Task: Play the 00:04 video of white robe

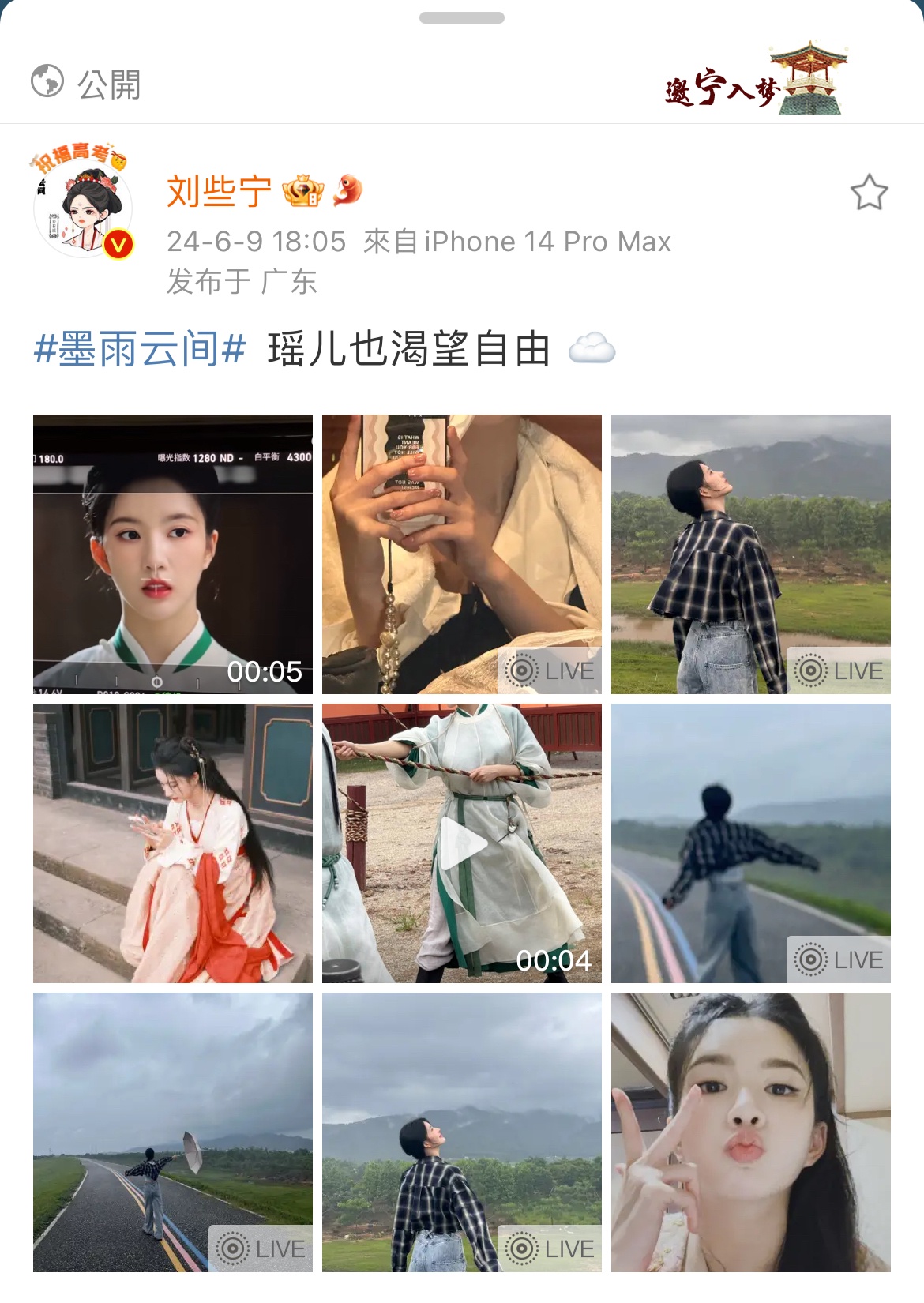Action: tap(461, 843)
